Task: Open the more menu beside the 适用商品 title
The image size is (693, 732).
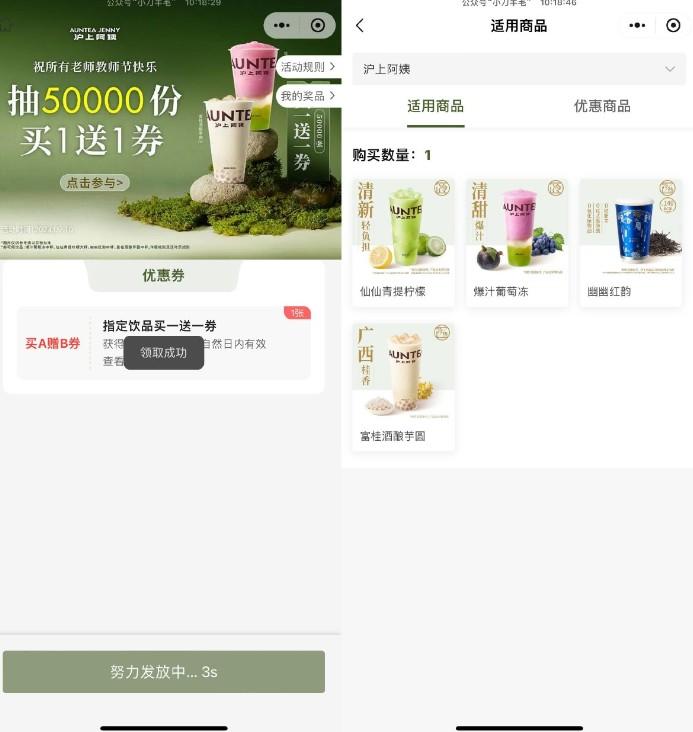Action: 638,26
